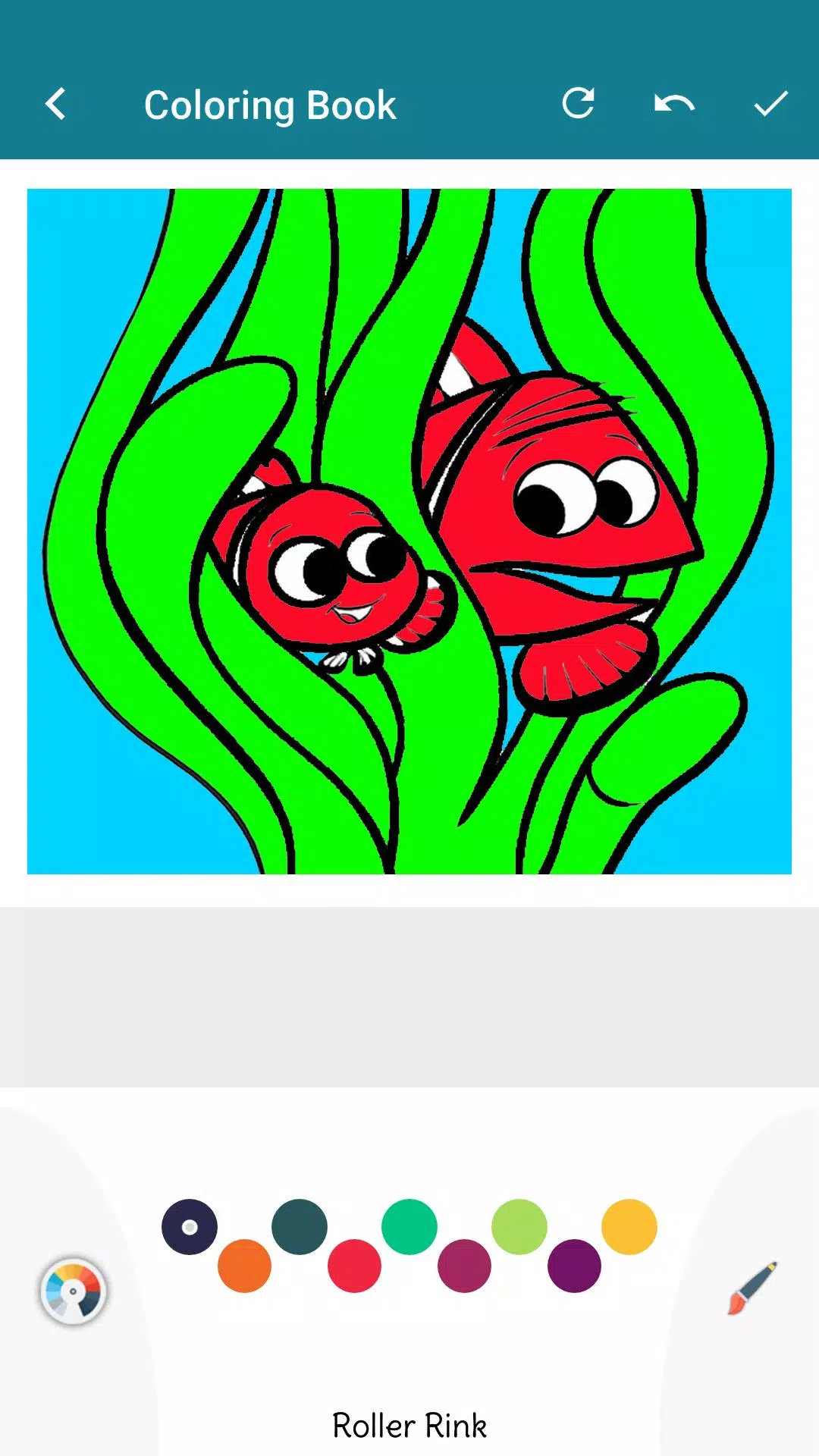Choose the dark teal color swatch
Viewport: 819px width, 1456px height.
click(300, 1226)
